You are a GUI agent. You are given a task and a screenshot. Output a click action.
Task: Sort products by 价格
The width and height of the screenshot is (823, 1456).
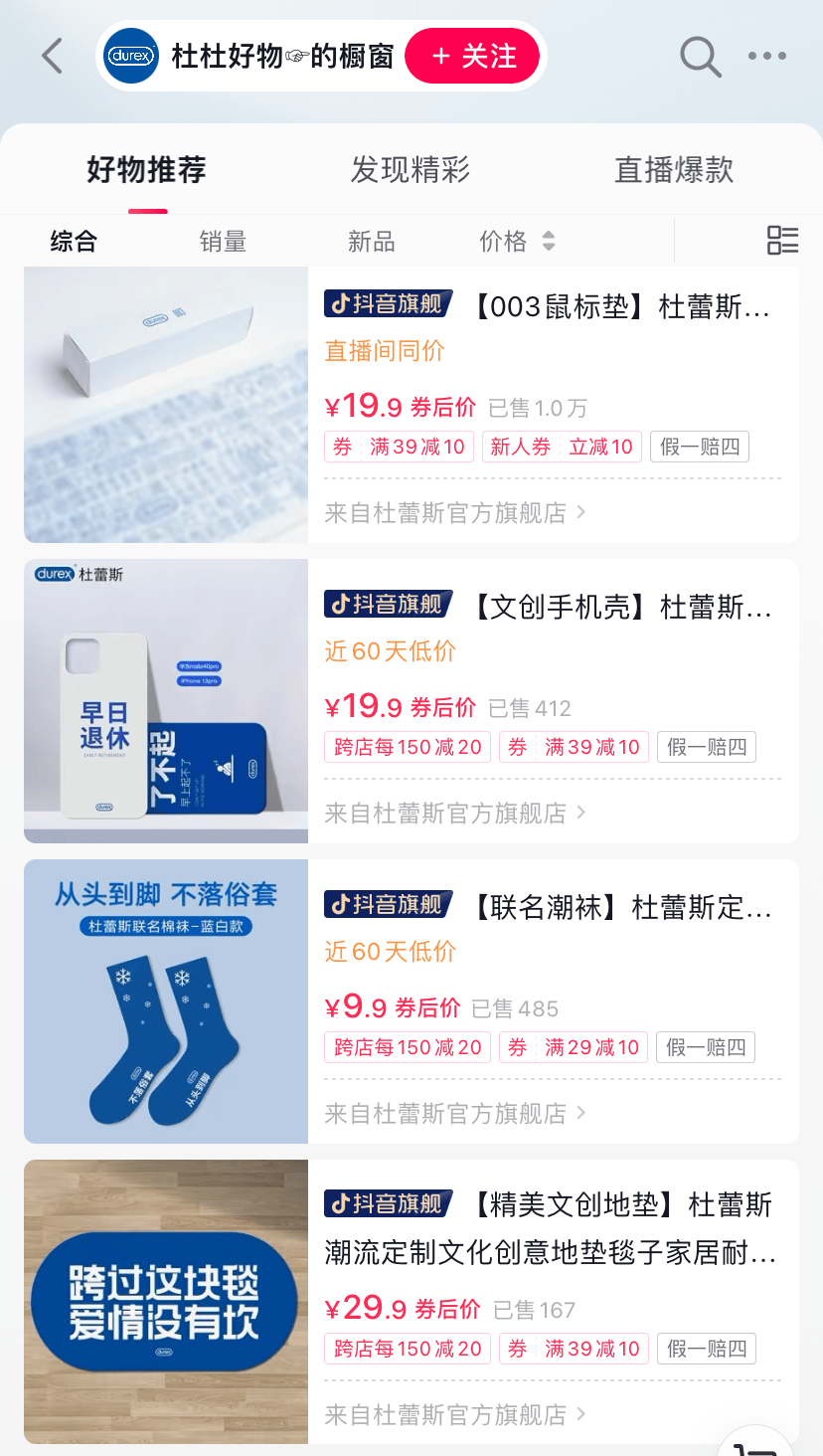517,241
